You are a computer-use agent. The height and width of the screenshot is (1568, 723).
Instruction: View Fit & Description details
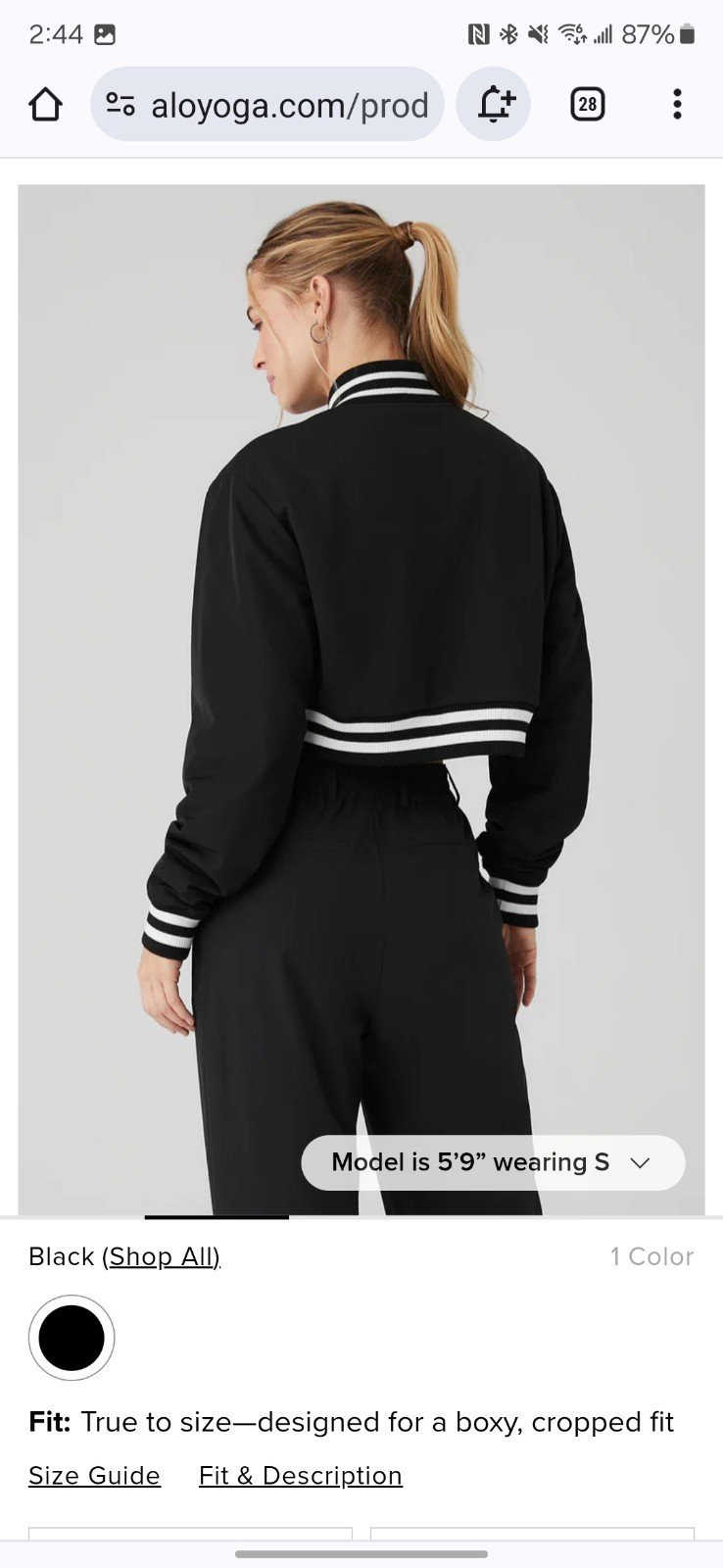(x=301, y=1476)
